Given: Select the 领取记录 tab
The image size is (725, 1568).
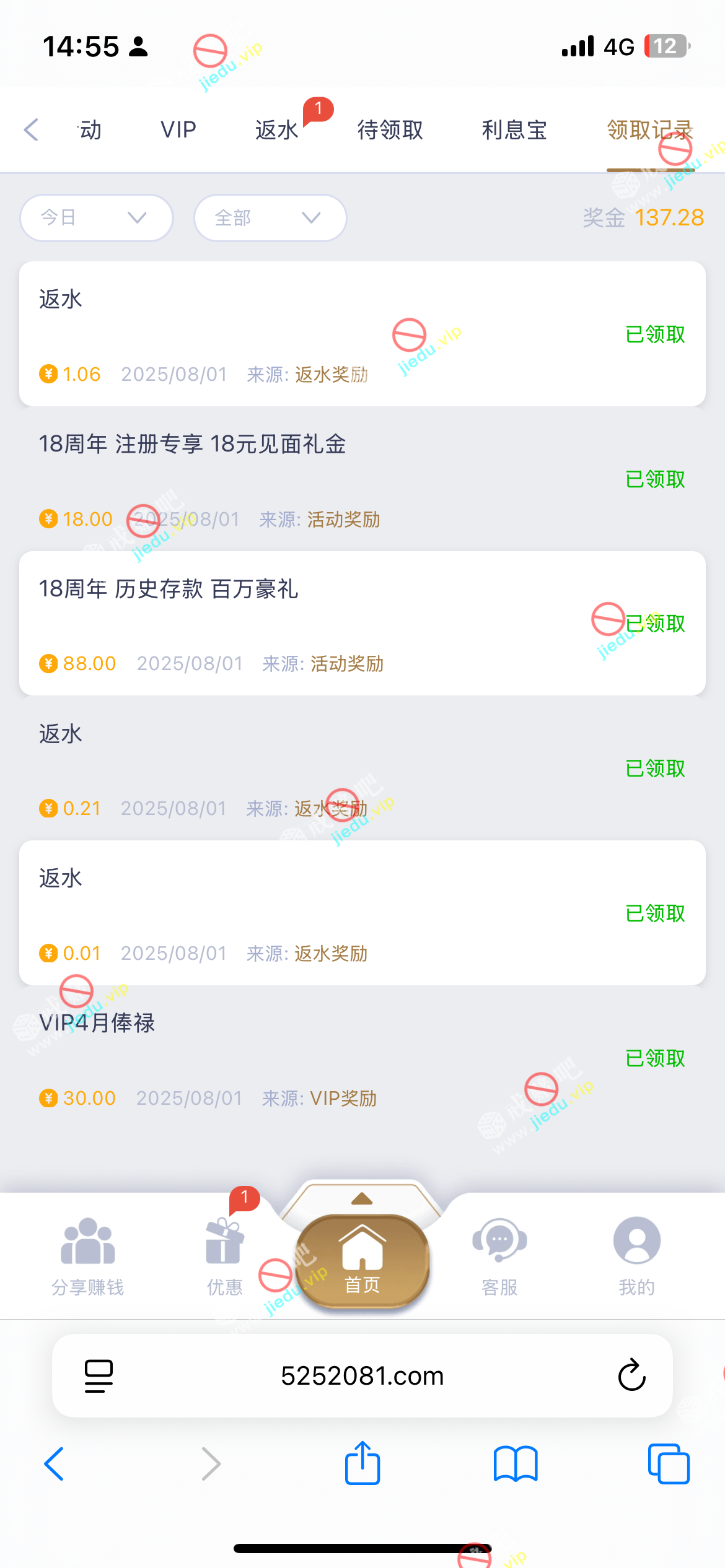Looking at the screenshot, I should (x=649, y=130).
